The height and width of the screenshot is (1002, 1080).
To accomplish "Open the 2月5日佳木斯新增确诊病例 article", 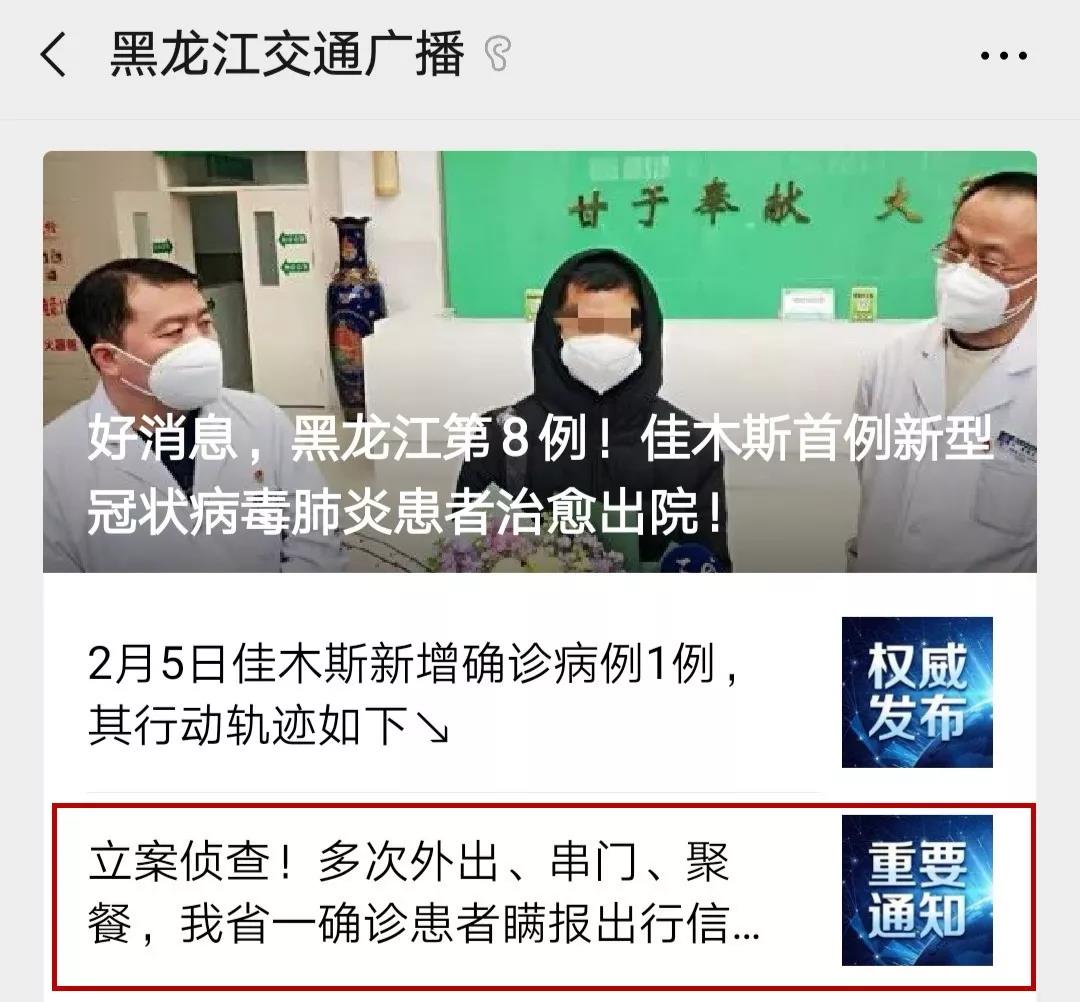I will (420, 693).
